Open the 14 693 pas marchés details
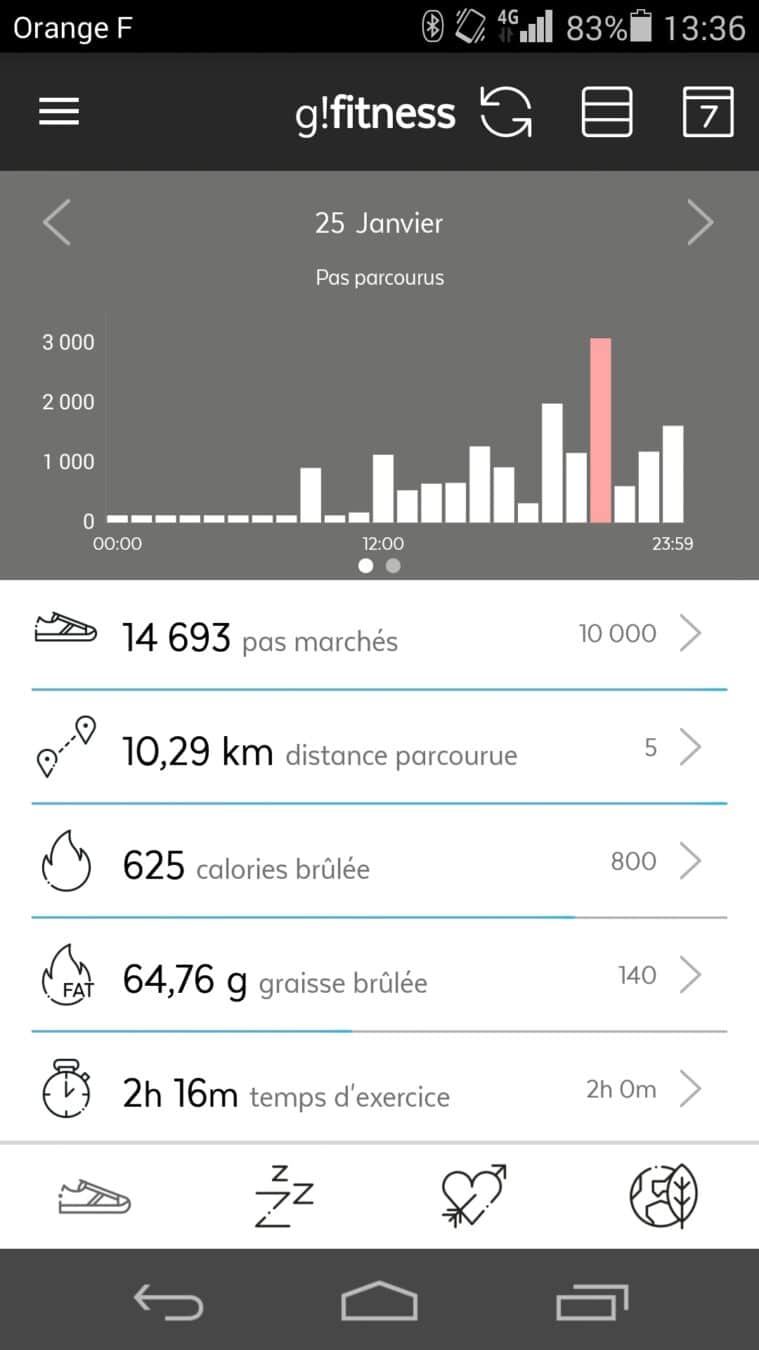 tap(379, 634)
